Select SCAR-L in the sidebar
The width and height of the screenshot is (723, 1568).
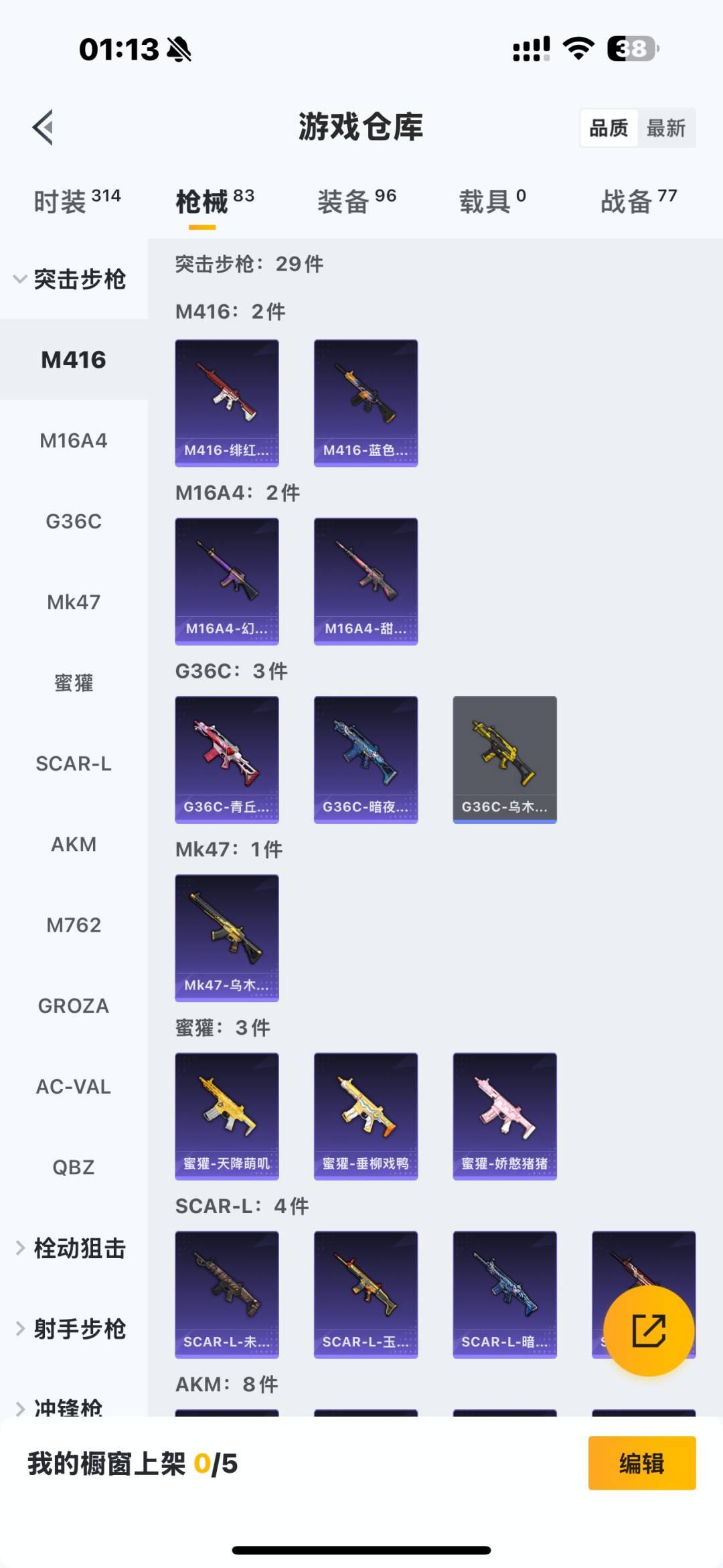coord(74,764)
